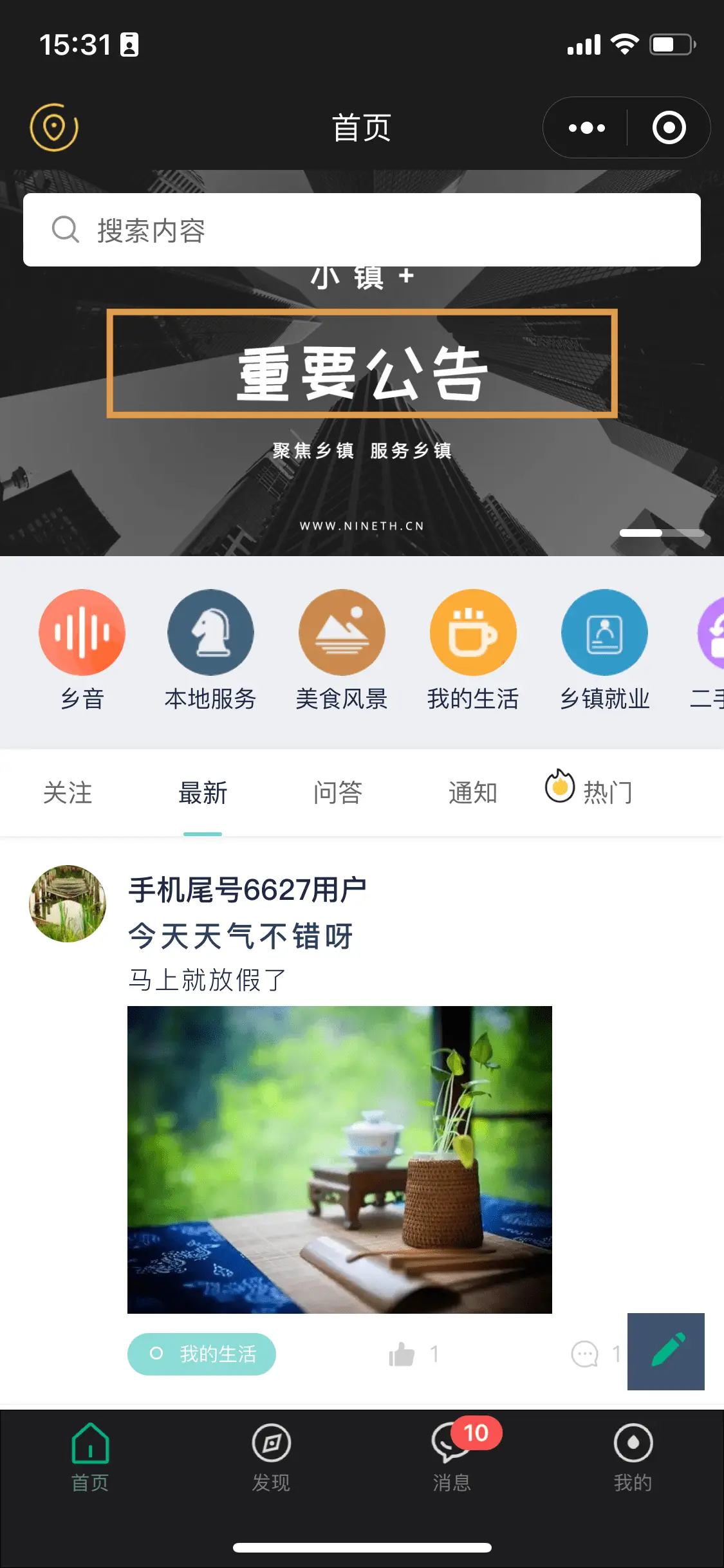Tap the location pin icon
Viewport: 724px width, 1568px height.
[54, 127]
